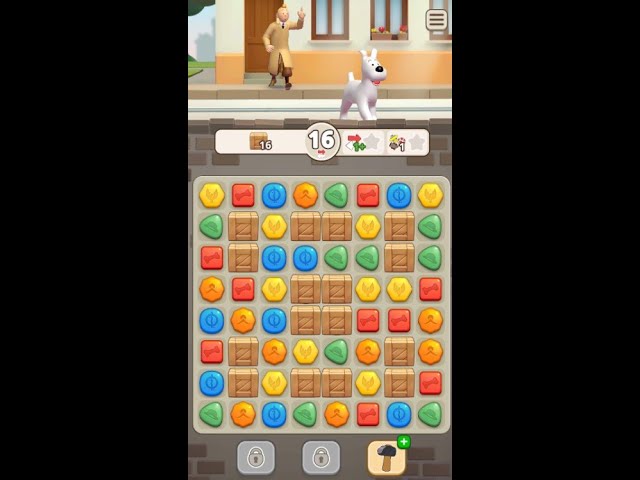This screenshot has width=640, height=480.
Task: Open the hamburger menu
Action: pyautogui.click(x=436, y=20)
